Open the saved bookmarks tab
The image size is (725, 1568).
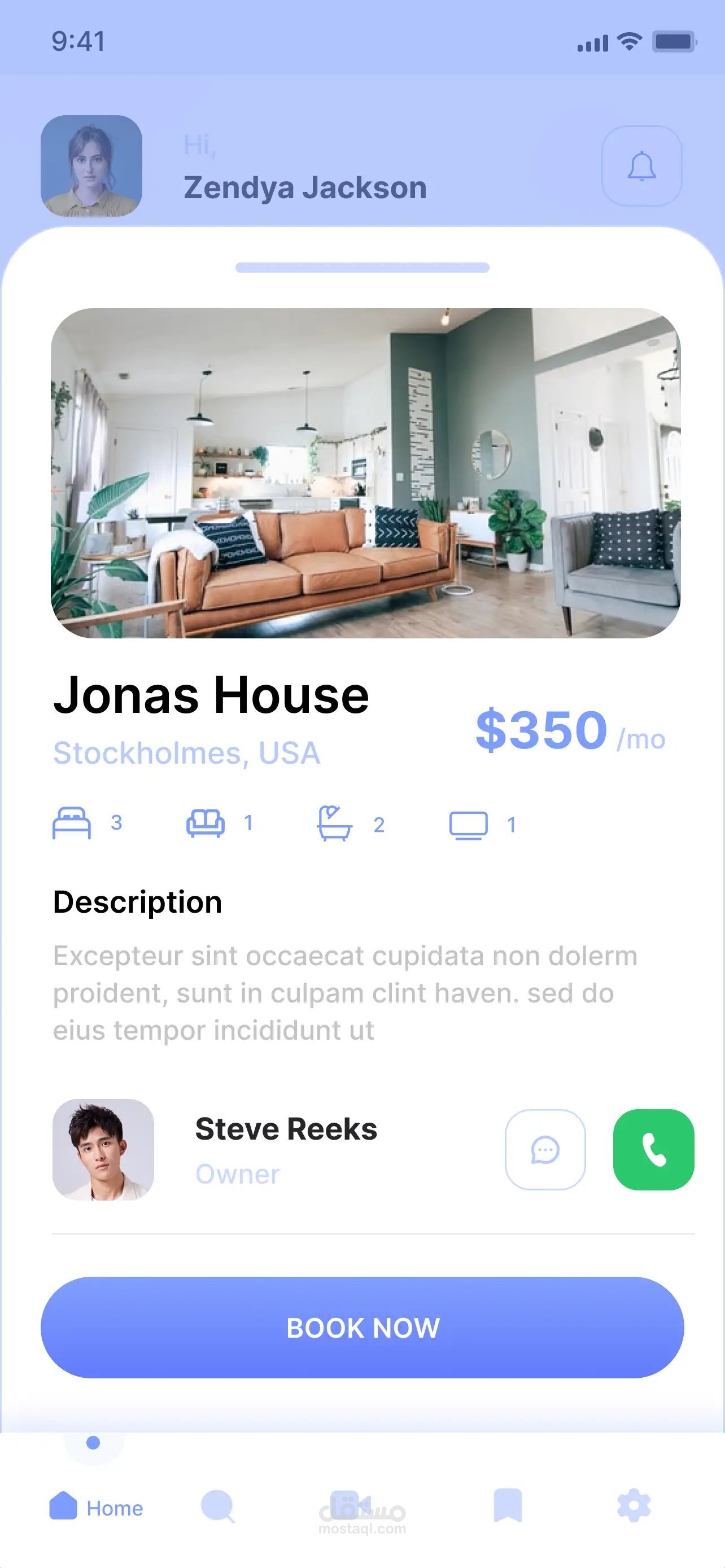click(x=507, y=1506)
